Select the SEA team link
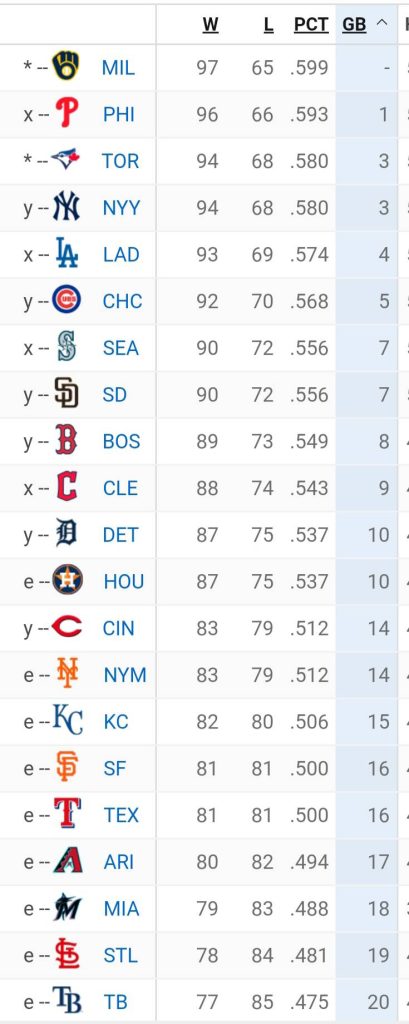The height and width of the screenshot is (1024, 409). 121,348
